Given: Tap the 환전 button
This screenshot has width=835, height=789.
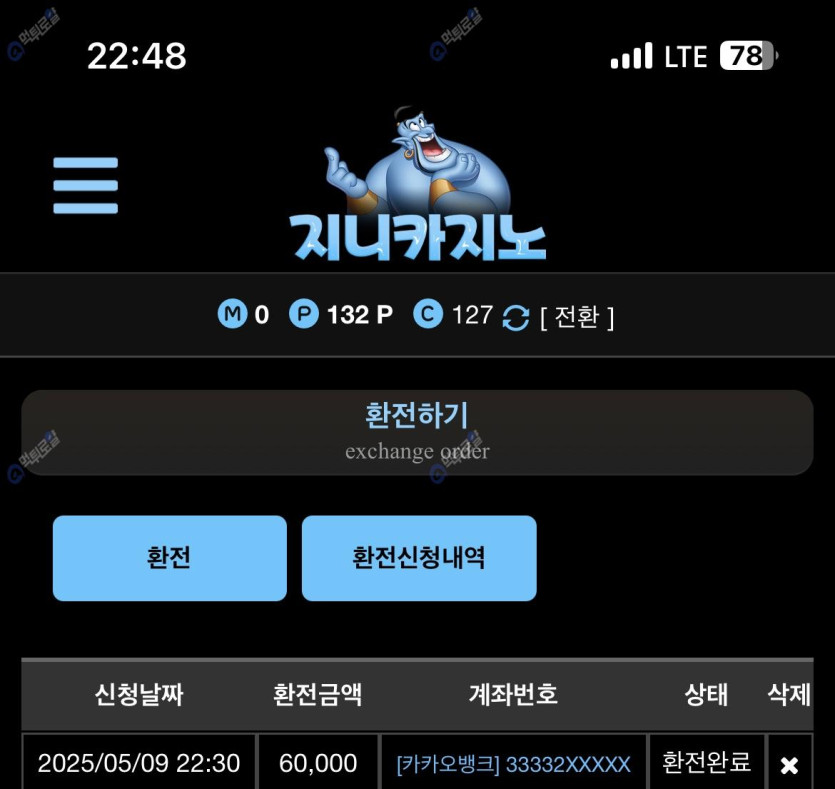Looking at the screenshot, I should coord(169,558).
